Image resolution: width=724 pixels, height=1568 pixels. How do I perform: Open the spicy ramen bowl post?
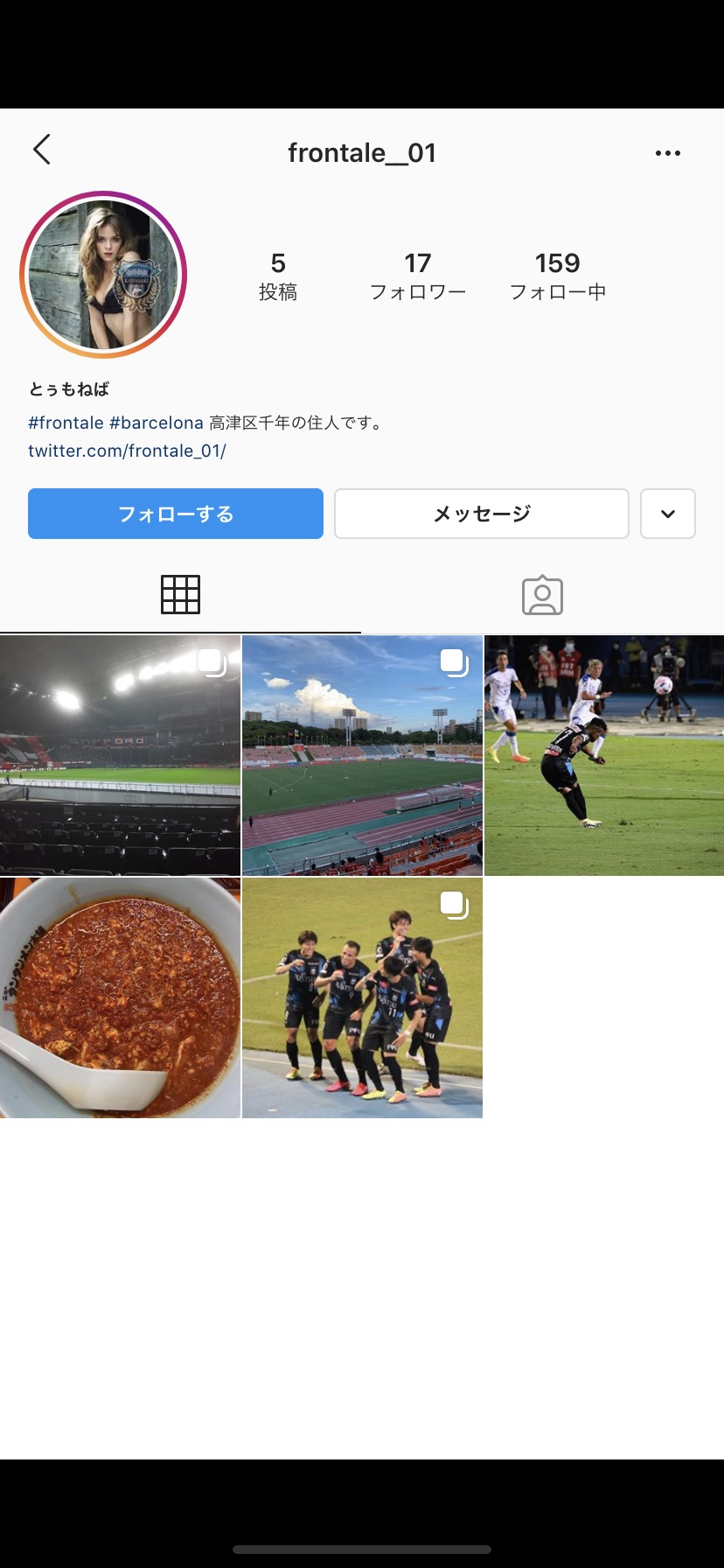tap(120, 998)
